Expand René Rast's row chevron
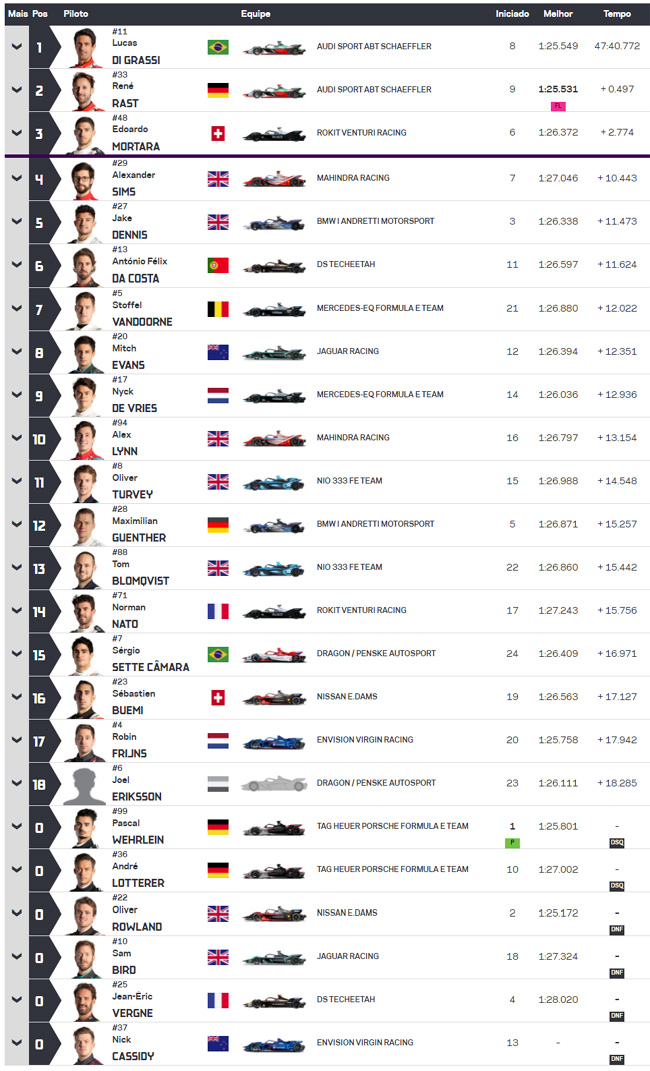This screenshot has height=1071, width=650. (17, 90)
